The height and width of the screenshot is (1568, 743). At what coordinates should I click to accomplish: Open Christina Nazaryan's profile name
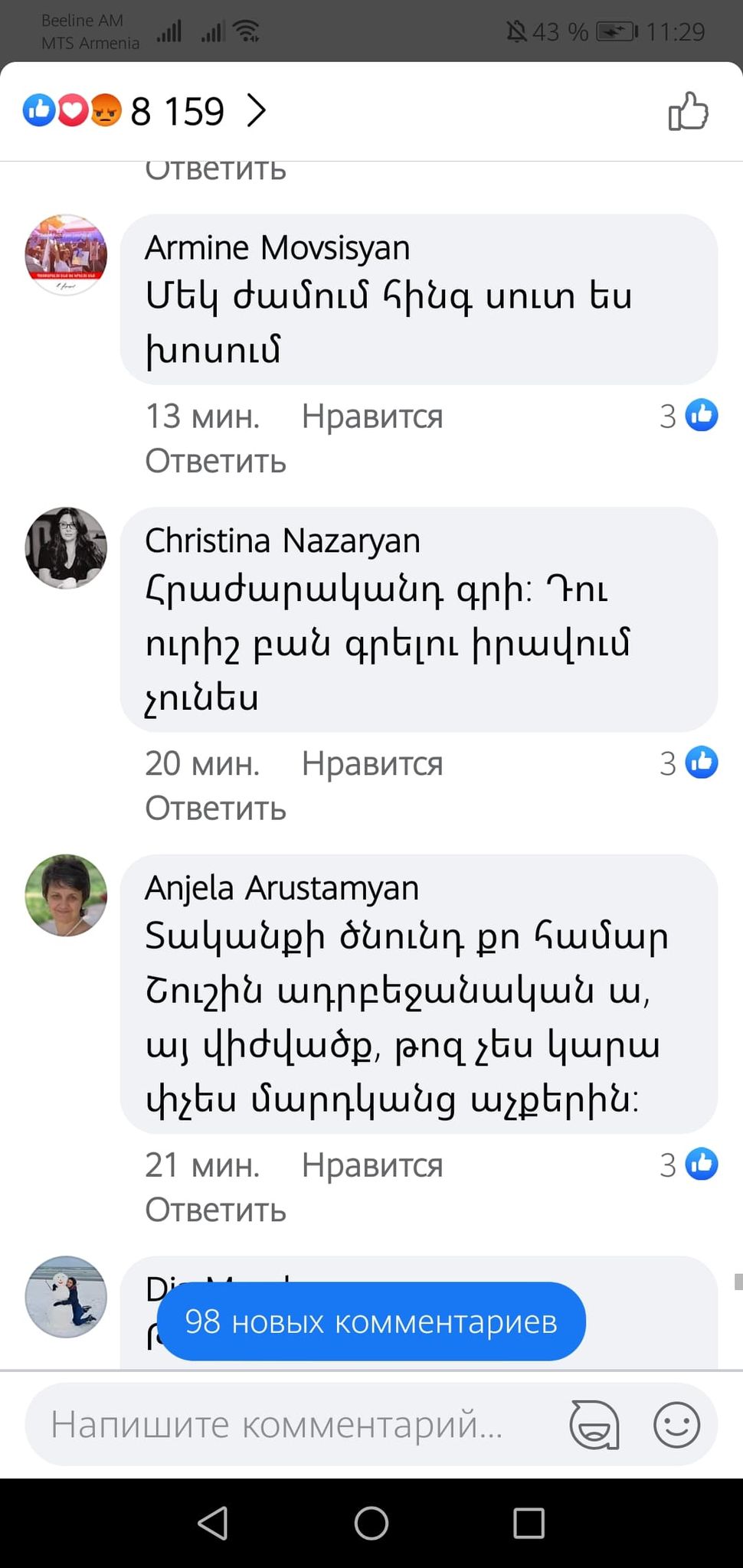click(282, 541)
